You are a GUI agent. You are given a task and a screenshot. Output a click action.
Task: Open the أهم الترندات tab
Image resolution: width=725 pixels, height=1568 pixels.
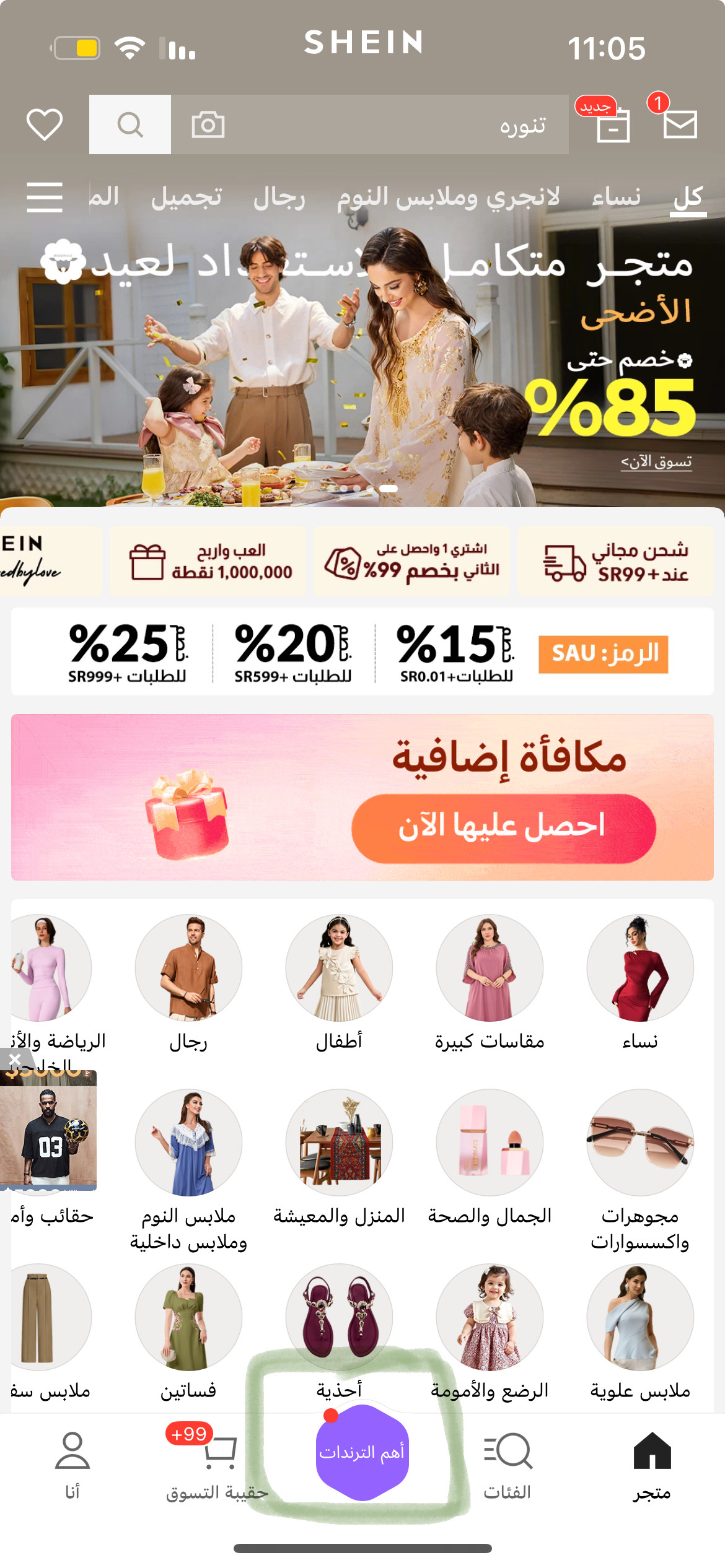(362, 1452)
